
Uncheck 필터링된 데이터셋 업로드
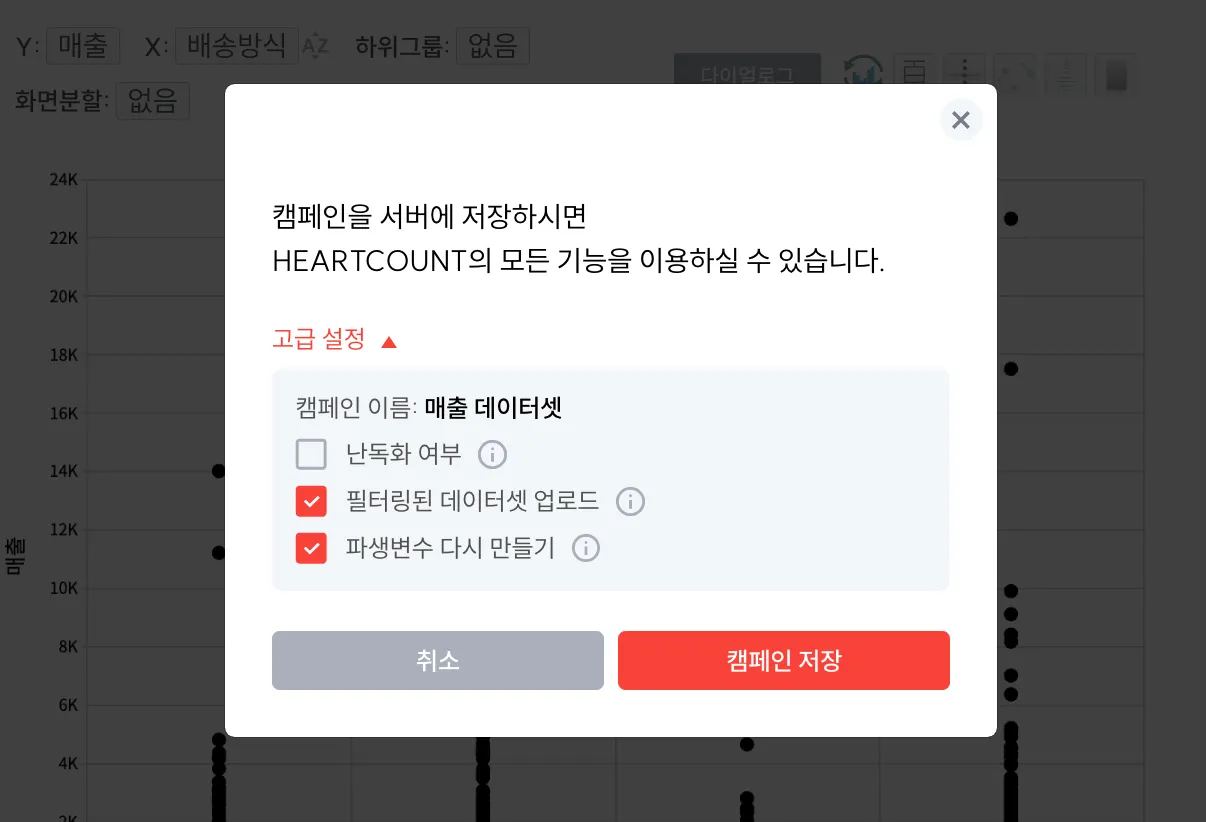point(311,501)
